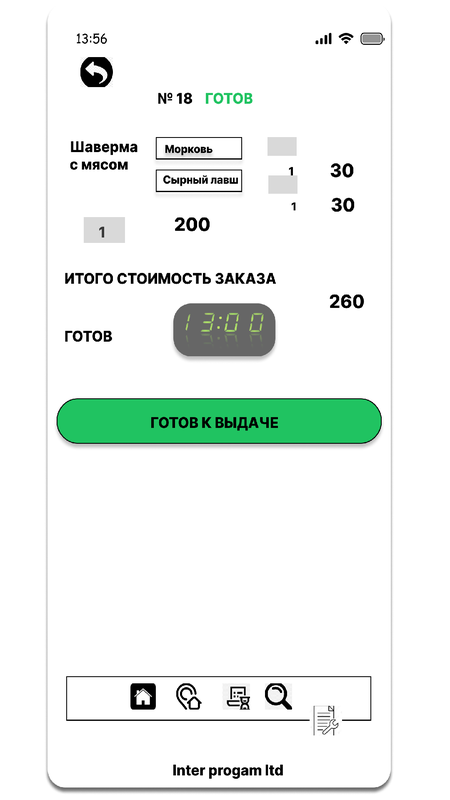
Task: Select the Сырный лавш field
Action: point(199,181)
